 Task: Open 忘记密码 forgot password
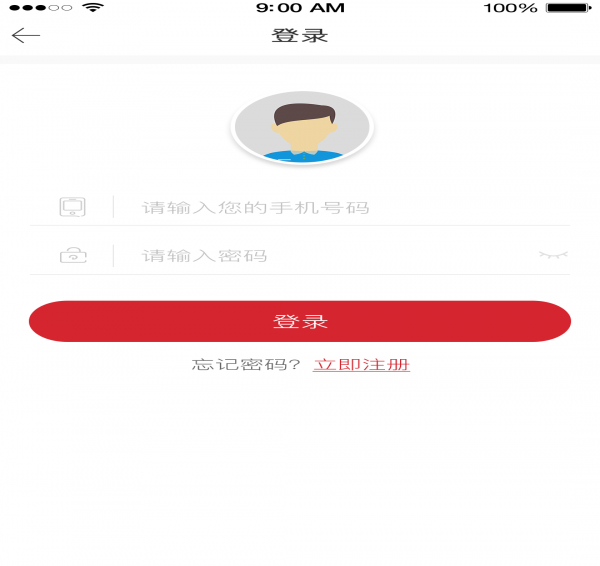point(246,365)
